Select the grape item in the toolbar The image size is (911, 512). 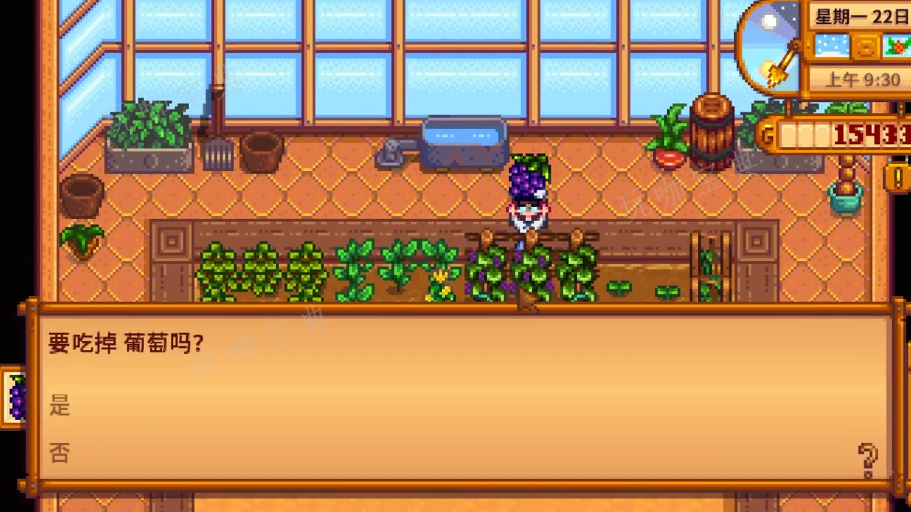click(x=14, y=398)
